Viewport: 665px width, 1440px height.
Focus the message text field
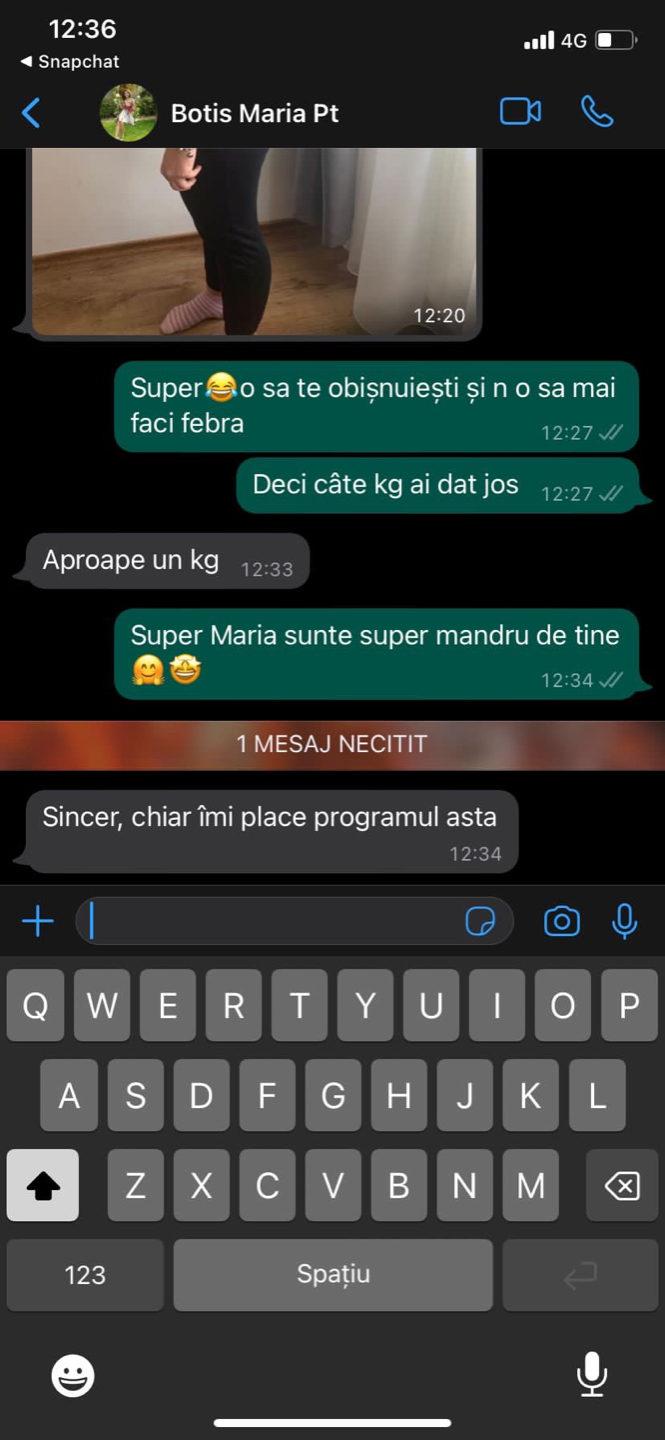(x=270, y=921)
